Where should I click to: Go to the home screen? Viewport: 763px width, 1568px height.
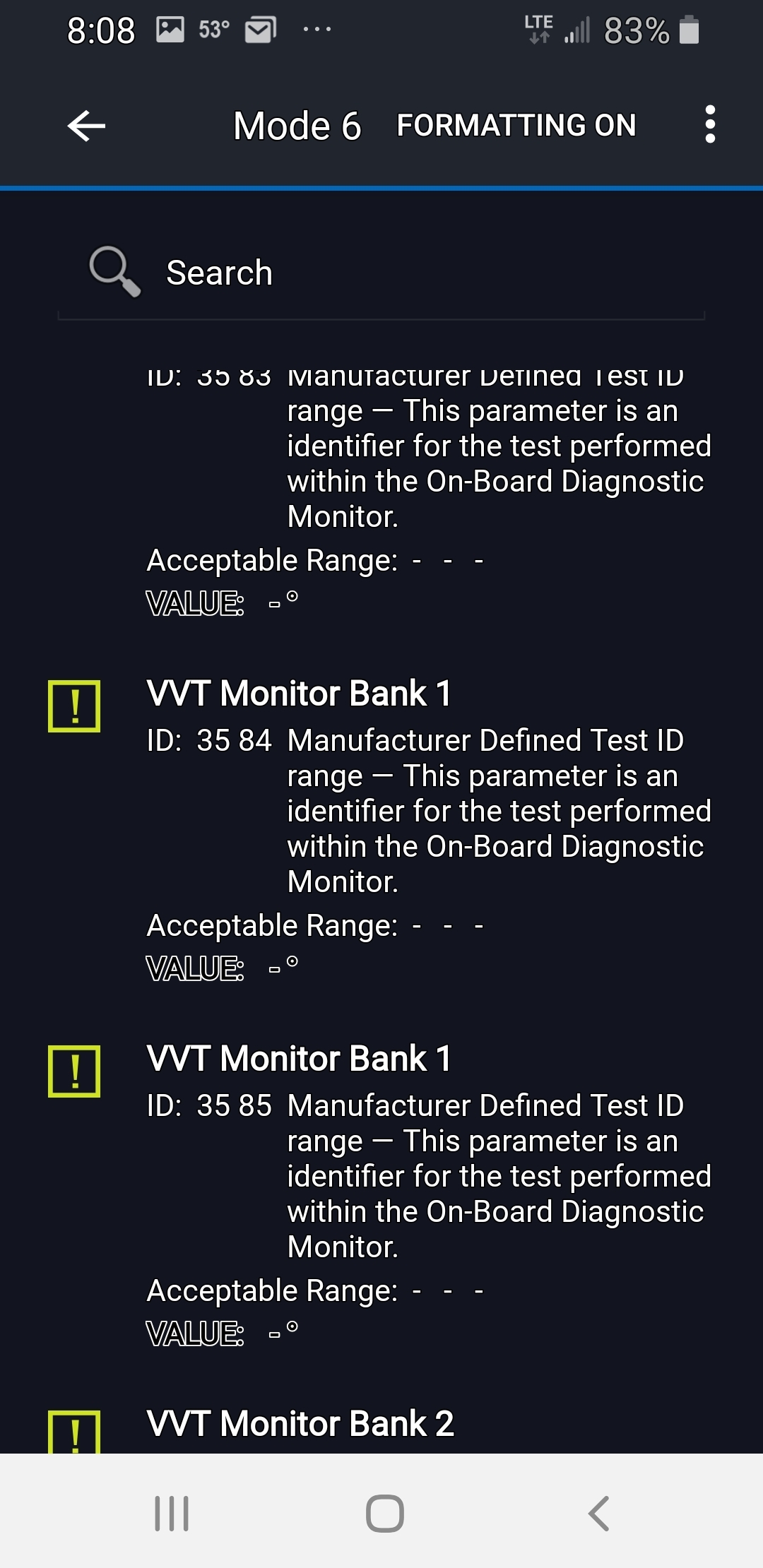click(x=384, y=1513)
